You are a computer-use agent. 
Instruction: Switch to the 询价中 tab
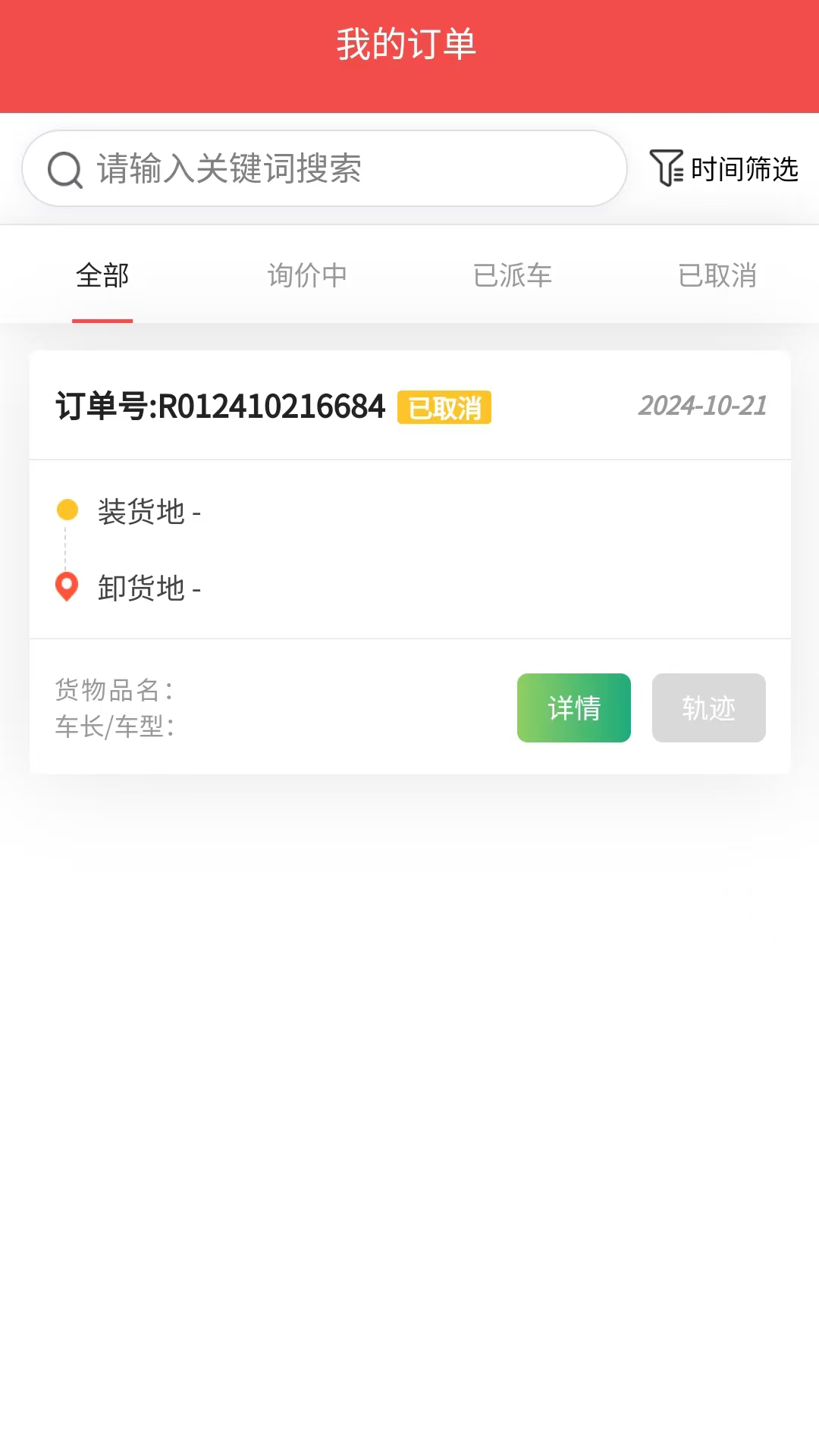coord(307,275)
